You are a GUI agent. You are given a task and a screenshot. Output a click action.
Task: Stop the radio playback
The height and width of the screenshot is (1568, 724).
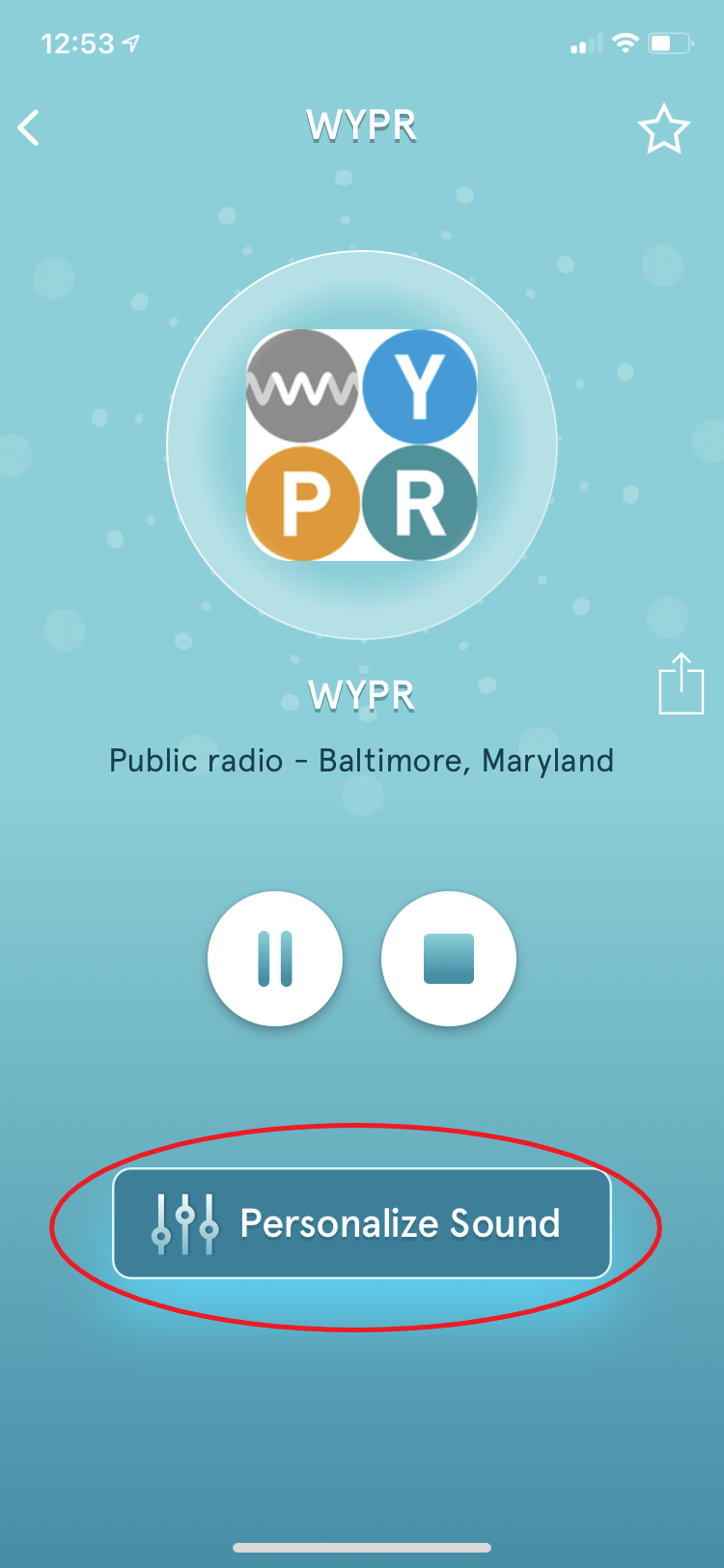[x=449, y=959]
